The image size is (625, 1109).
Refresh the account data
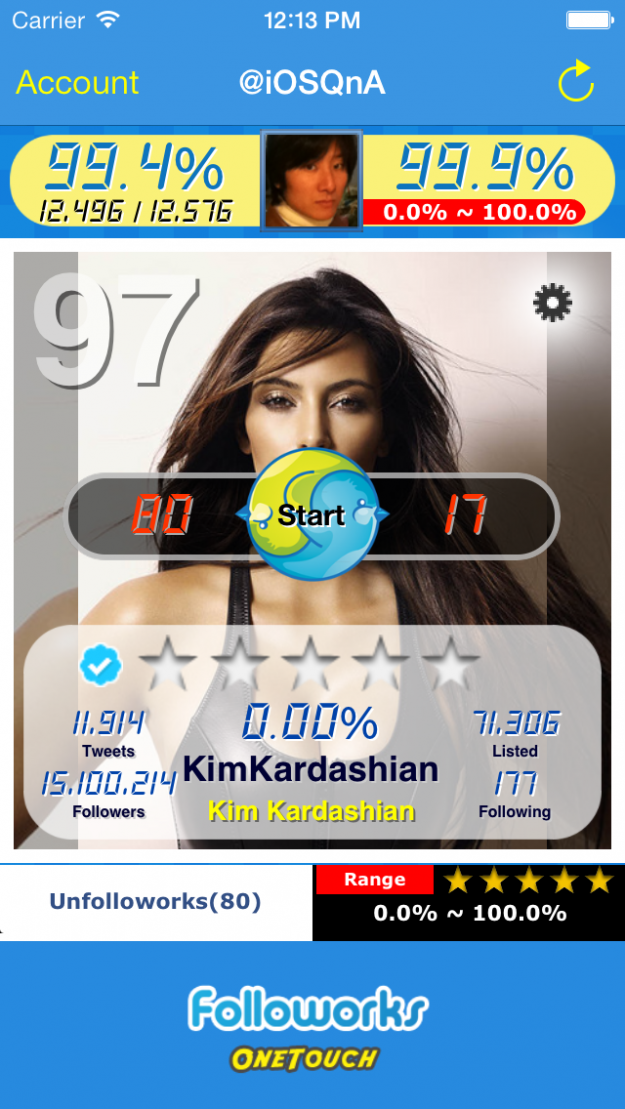(576, 82)
